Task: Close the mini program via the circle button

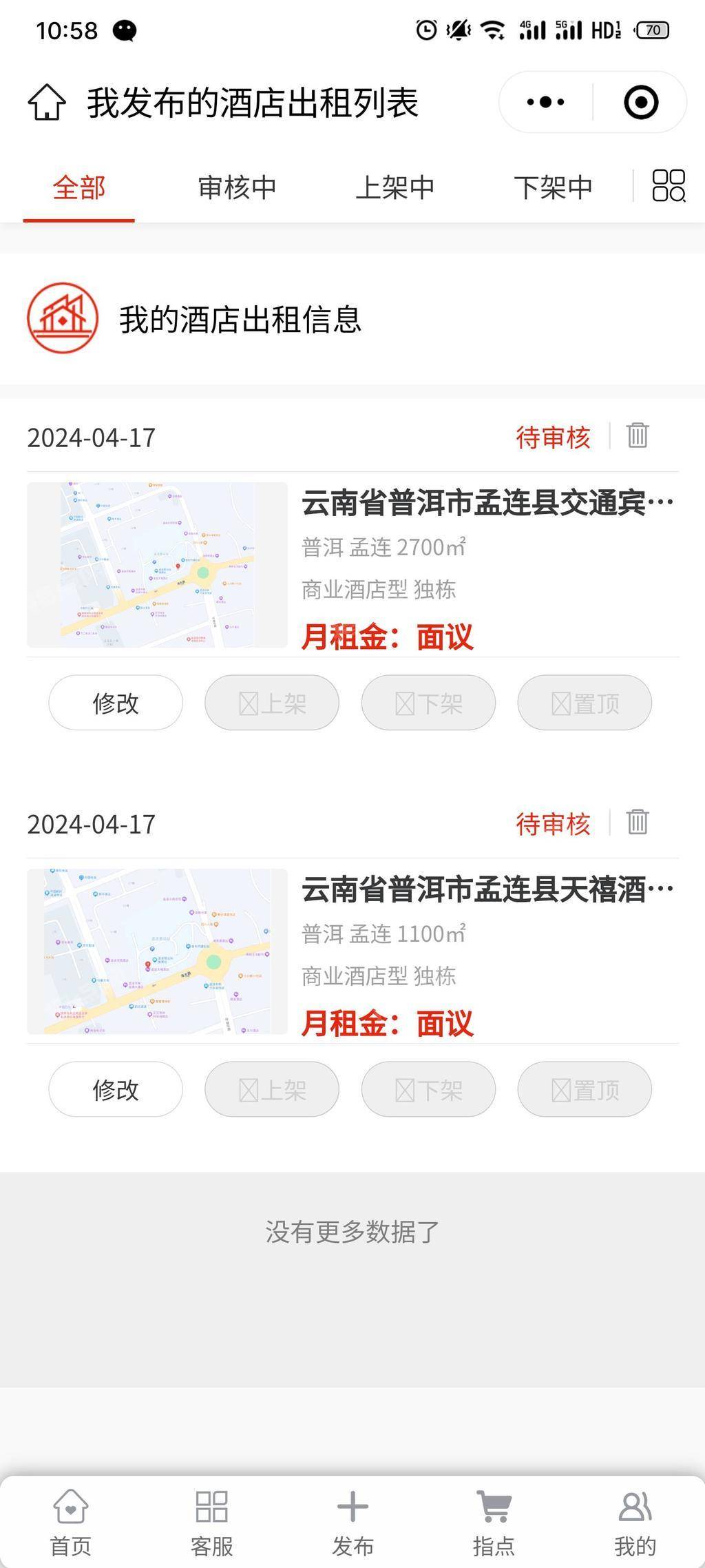Action: pos(641,103)
